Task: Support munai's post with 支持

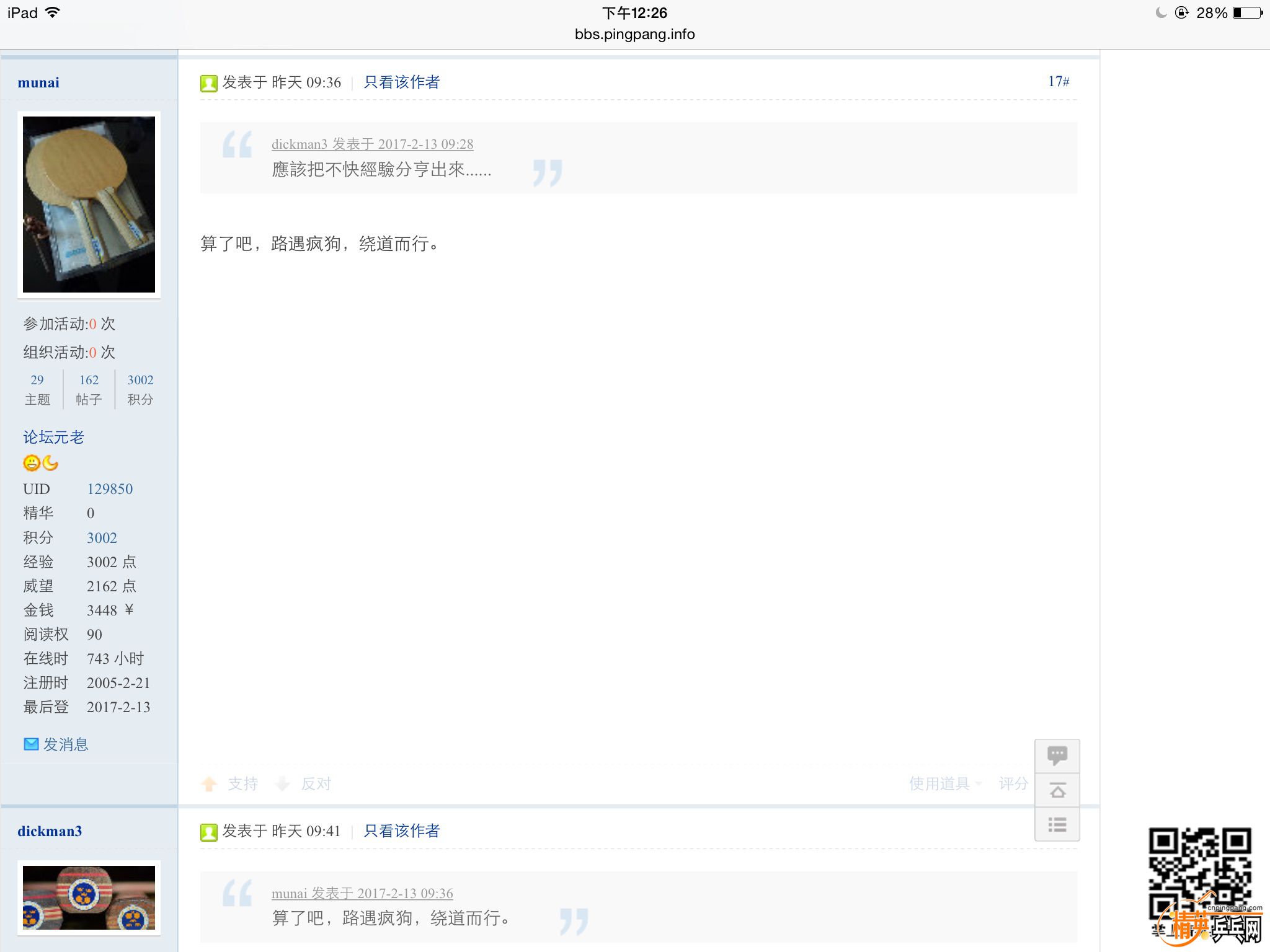Action: [x=242, y=784]
